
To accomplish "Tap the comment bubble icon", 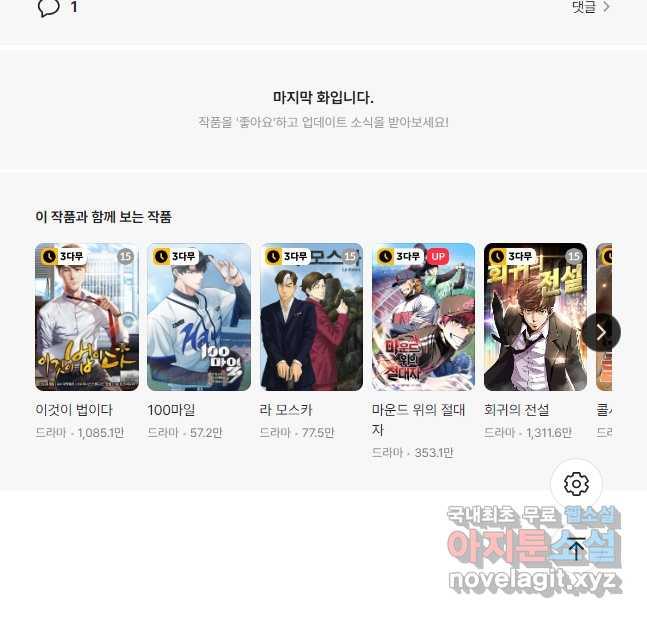I will (48, 8).
